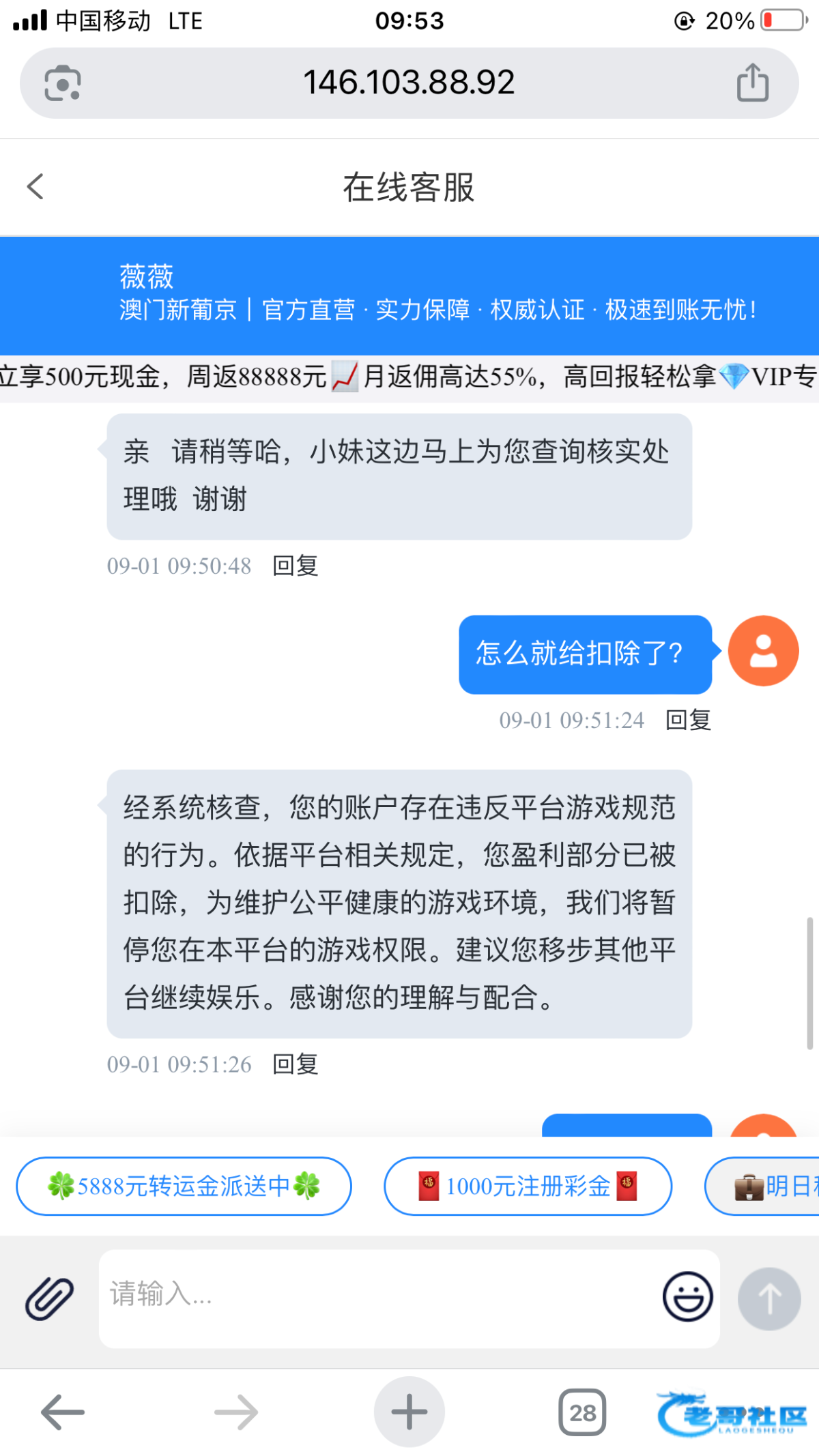This screenshot has width=819, height=1456.
Task: Open the tab switcher showing 28 tabs
Action: click(x=582, y=1412)
